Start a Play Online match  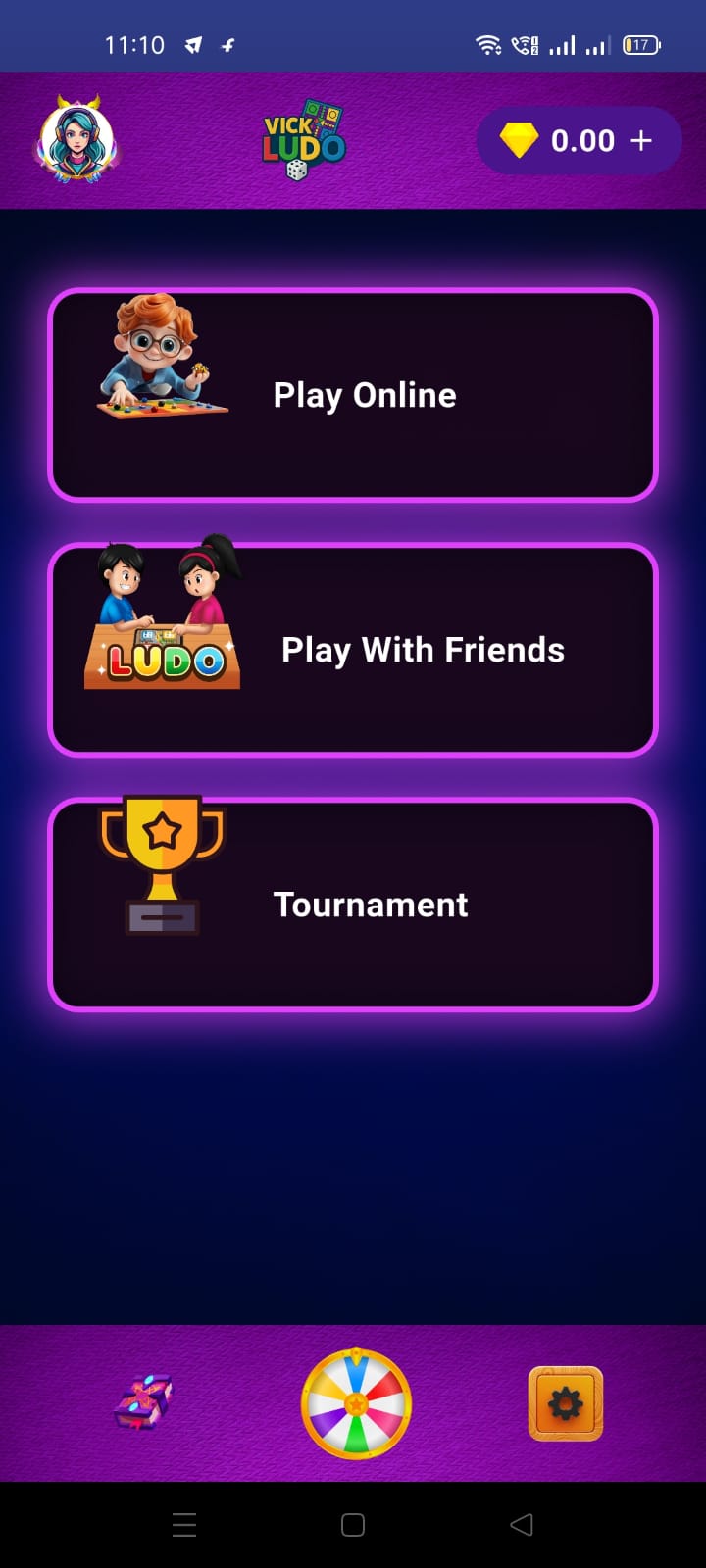tap(353, 395)
